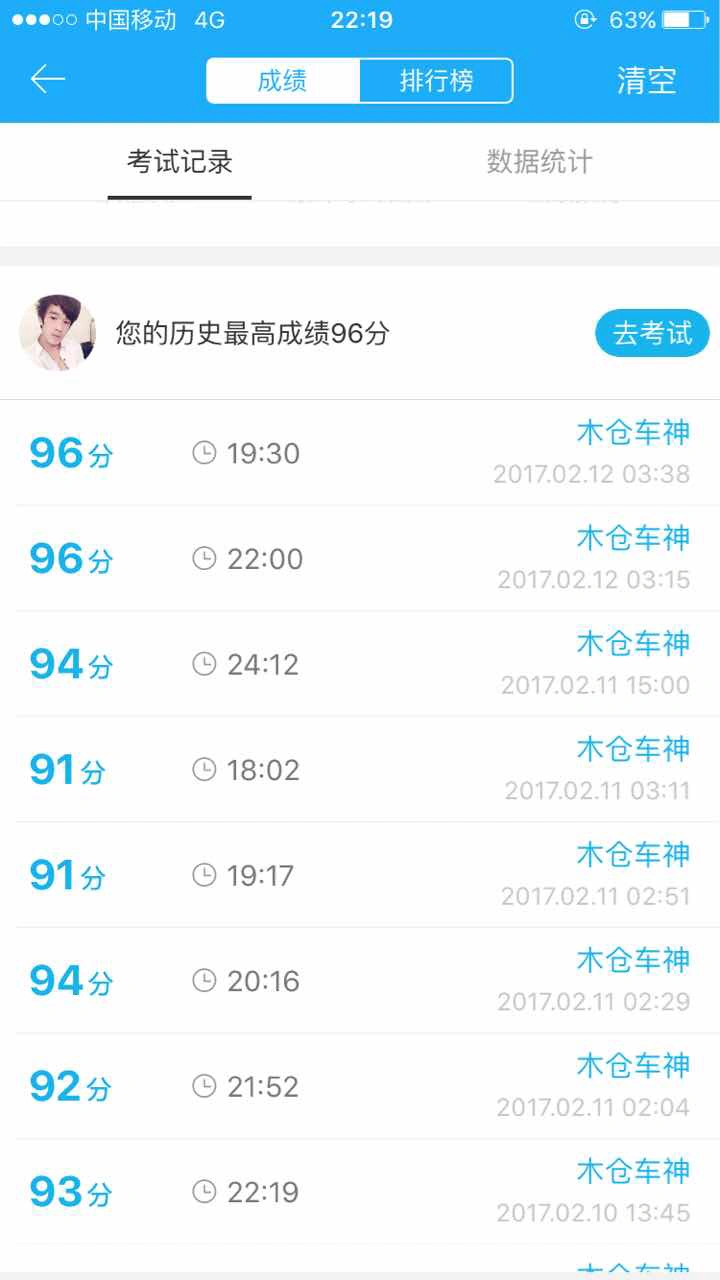
Task: Open the 考试记录 tab
Action: (180, 161)
